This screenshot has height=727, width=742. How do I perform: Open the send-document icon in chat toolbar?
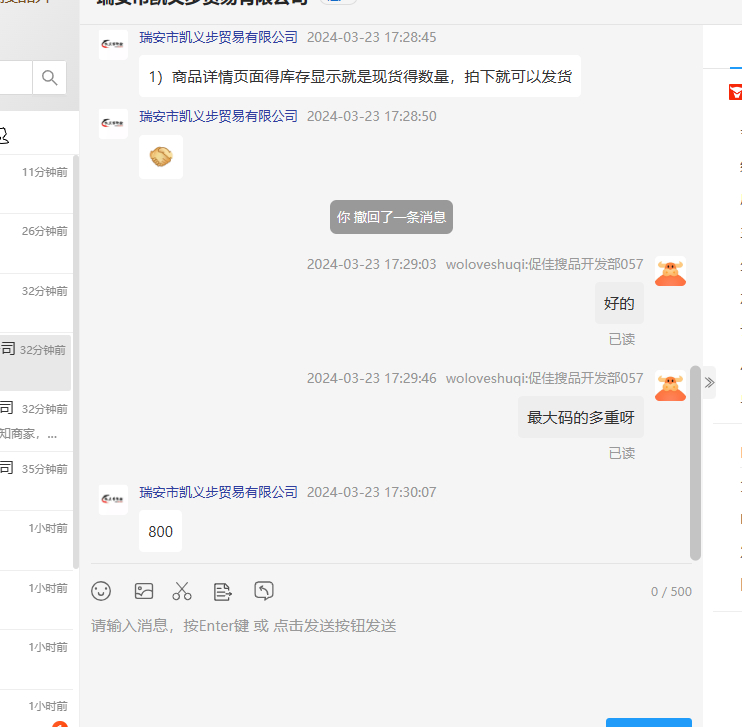222,591
